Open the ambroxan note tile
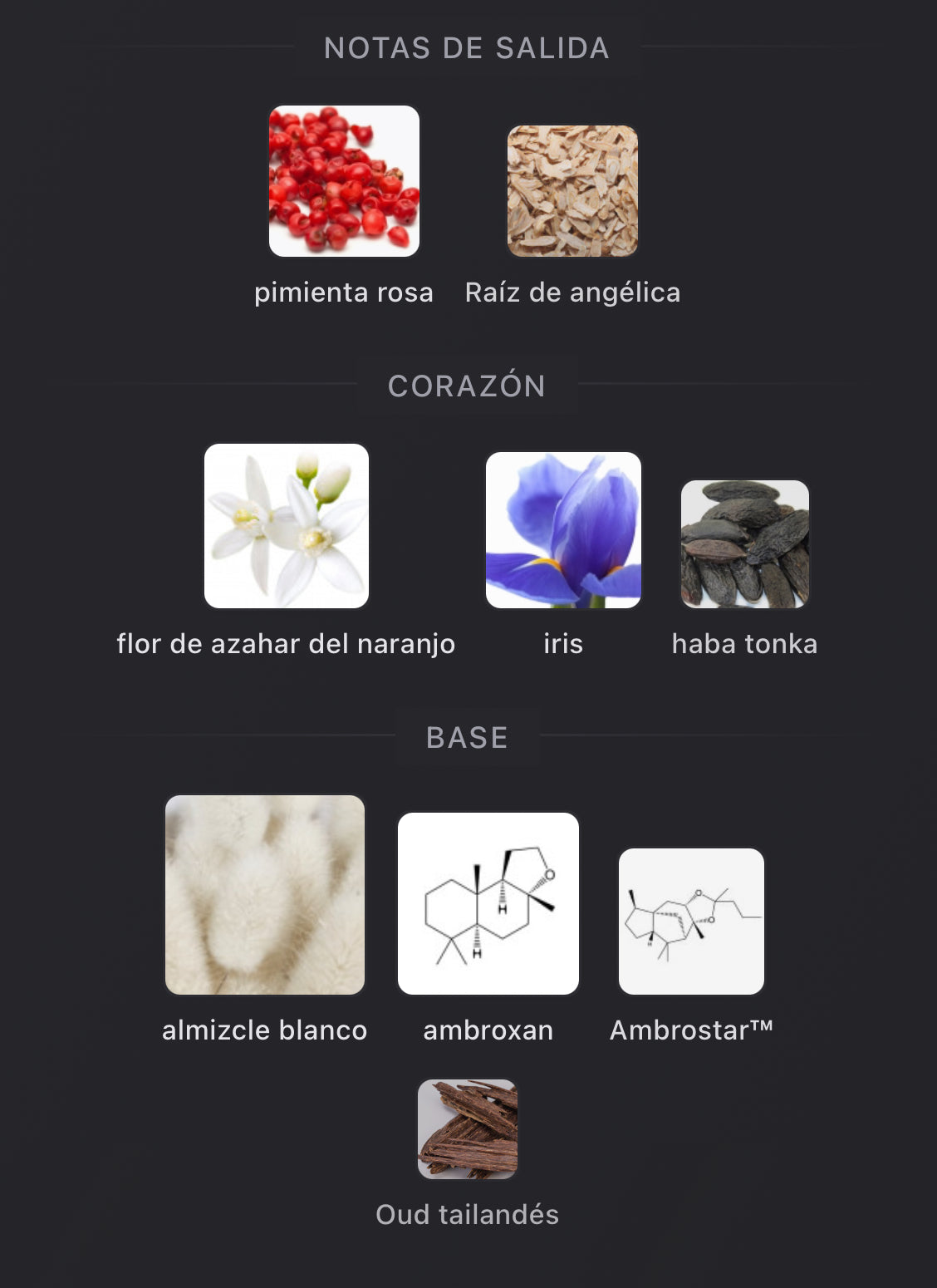The image size is (937, 1288). (x=488, y=903)
